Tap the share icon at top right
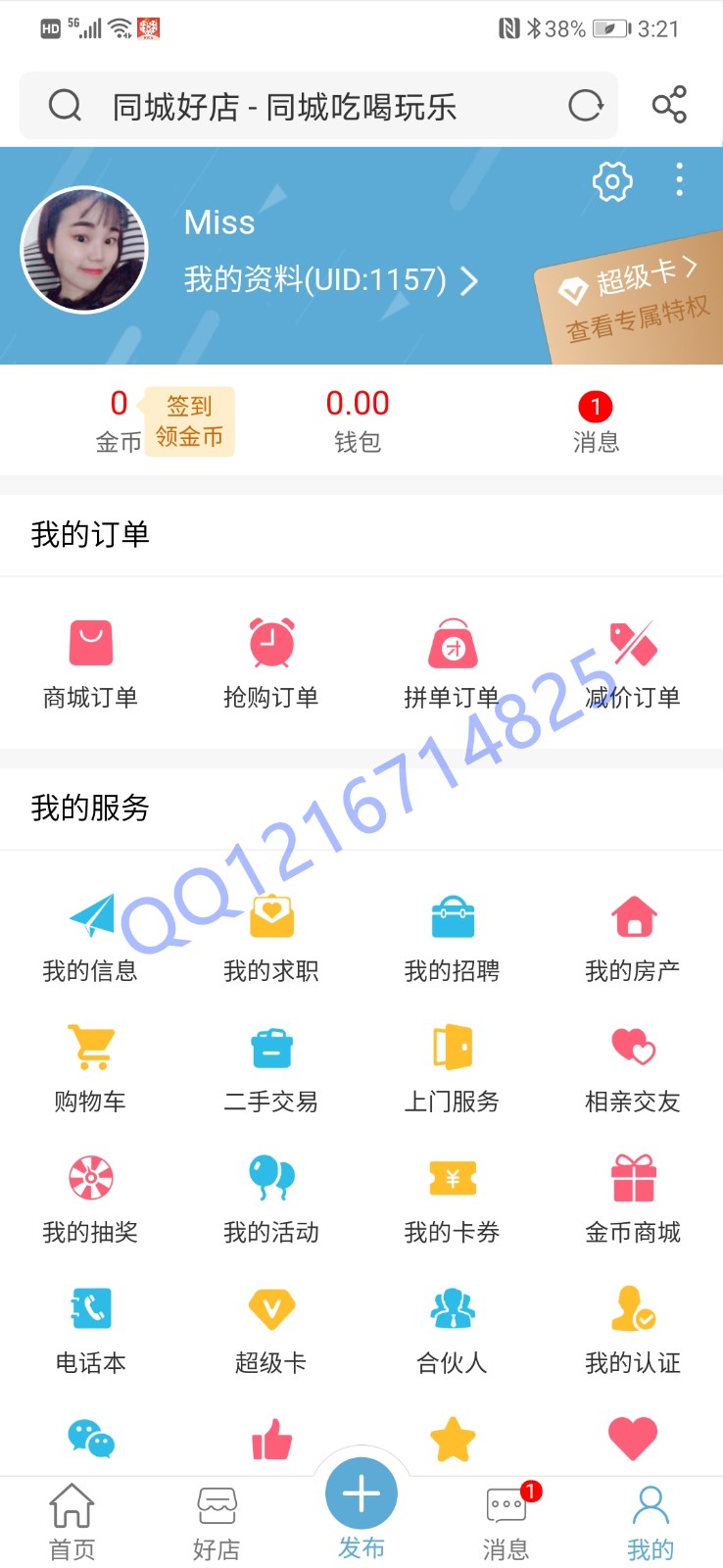Image resolution: width=723 pixels, height=1568 pixels. [669, 105]
